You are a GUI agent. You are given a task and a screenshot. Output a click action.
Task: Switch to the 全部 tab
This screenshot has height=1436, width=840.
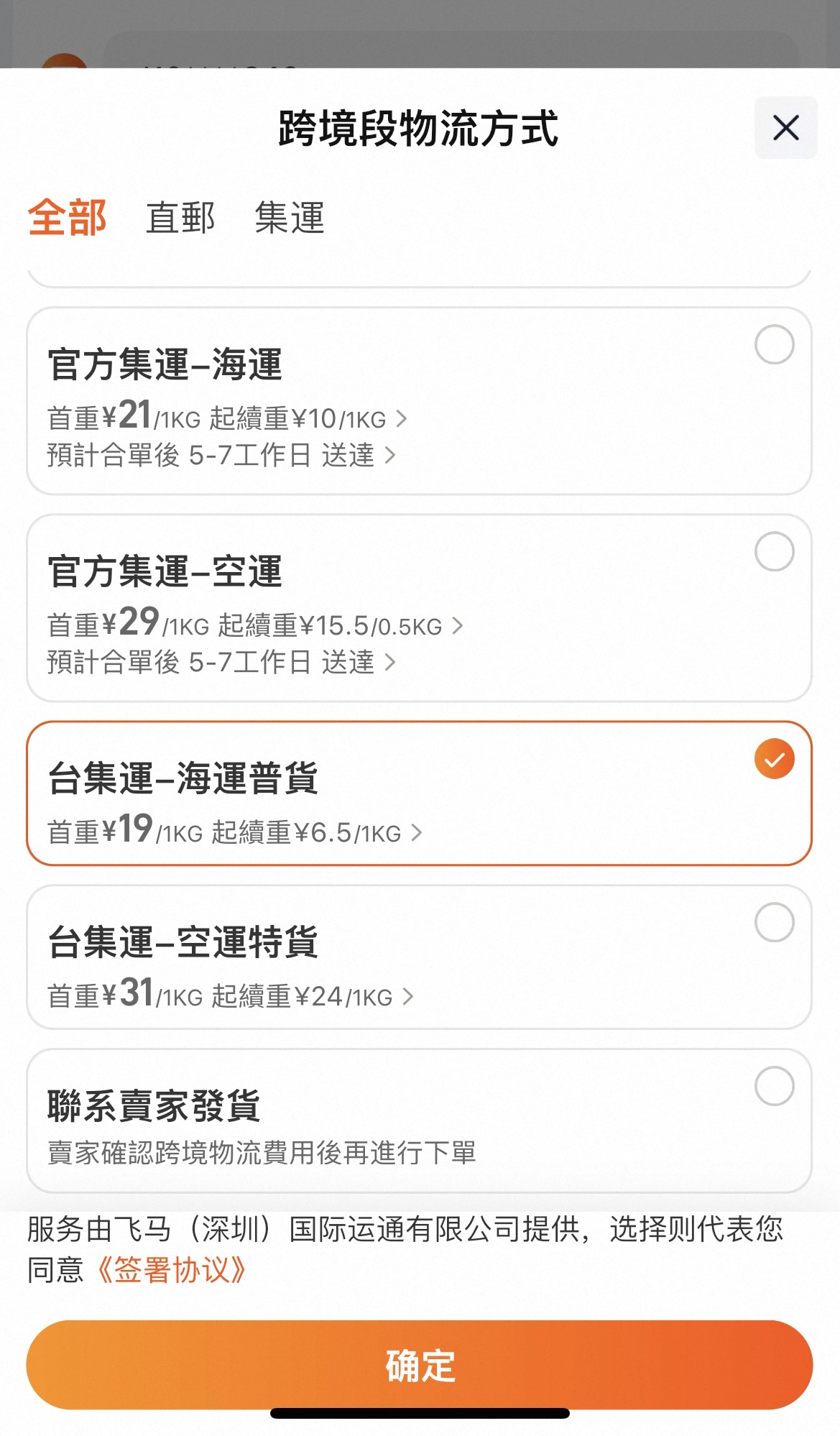pos(68,218)
